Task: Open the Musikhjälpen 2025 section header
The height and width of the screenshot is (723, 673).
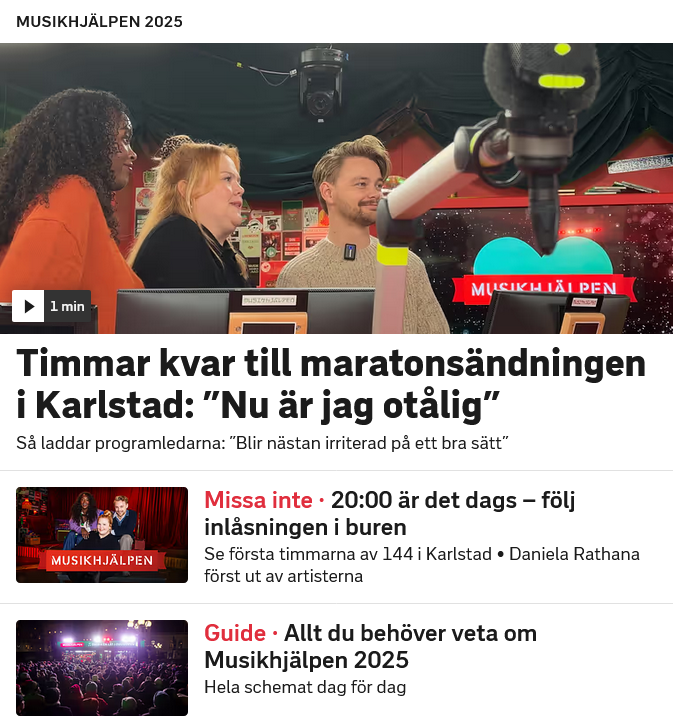Action: pos(99,22)
